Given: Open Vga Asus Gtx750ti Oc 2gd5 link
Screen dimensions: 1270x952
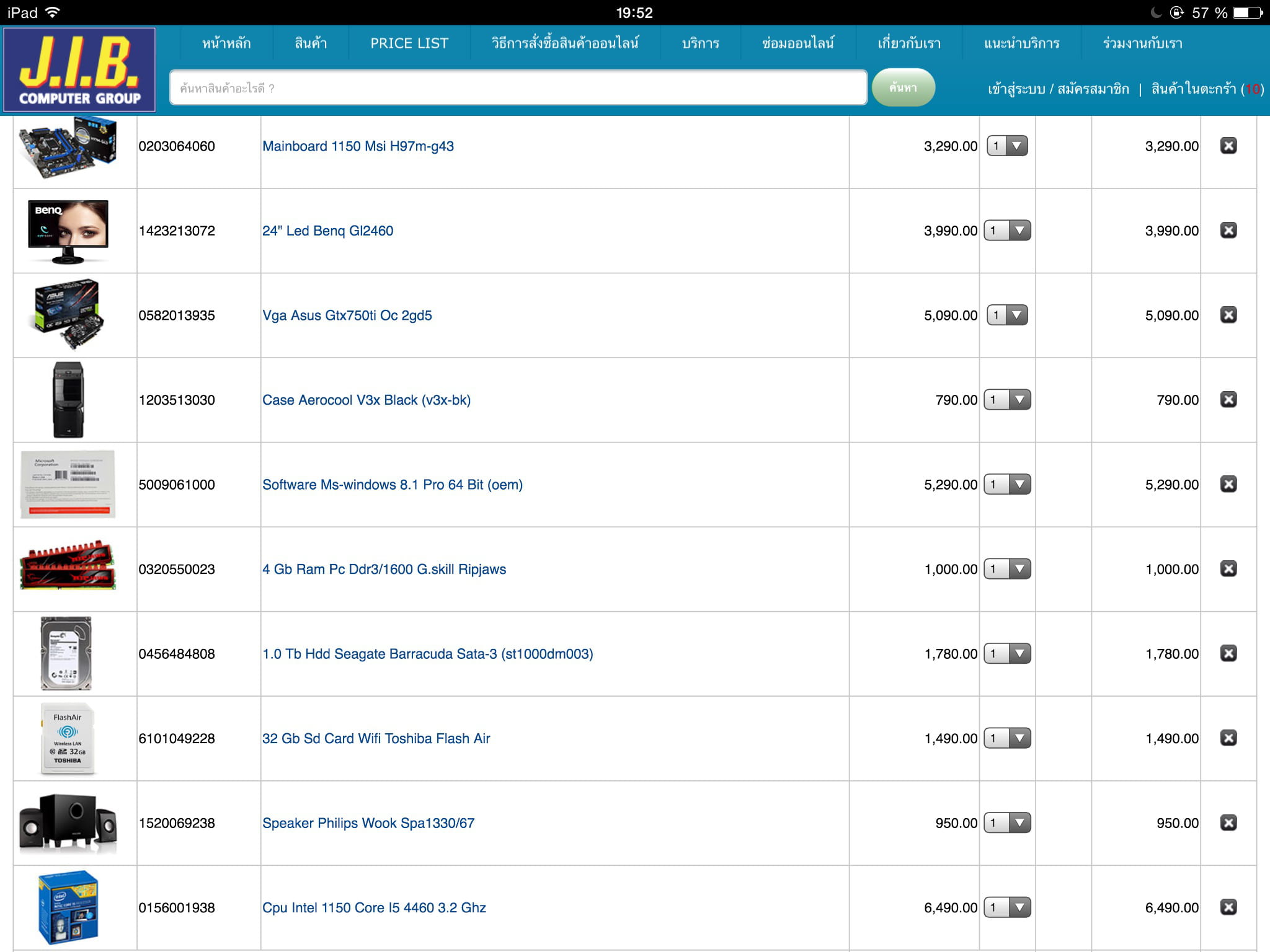Looking at the screenshot, I should pos(347,315).
